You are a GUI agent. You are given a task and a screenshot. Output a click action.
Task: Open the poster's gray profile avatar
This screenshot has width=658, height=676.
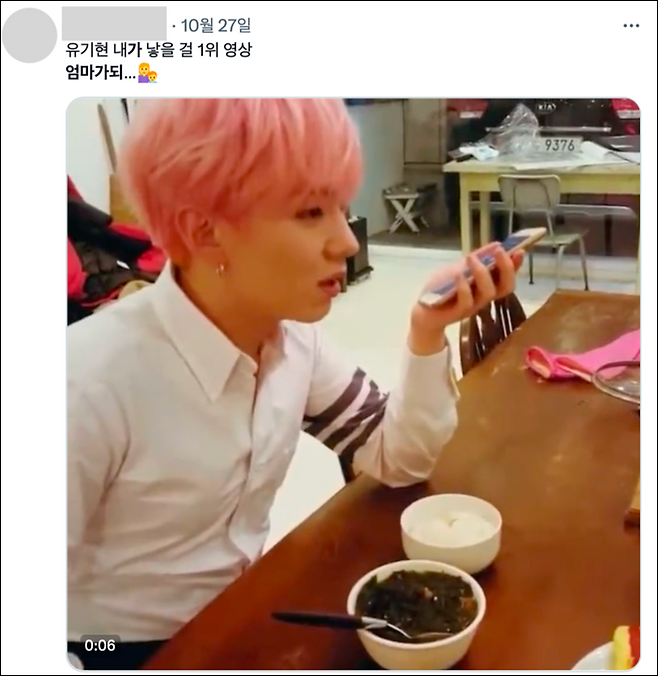(x=30, y=34)
